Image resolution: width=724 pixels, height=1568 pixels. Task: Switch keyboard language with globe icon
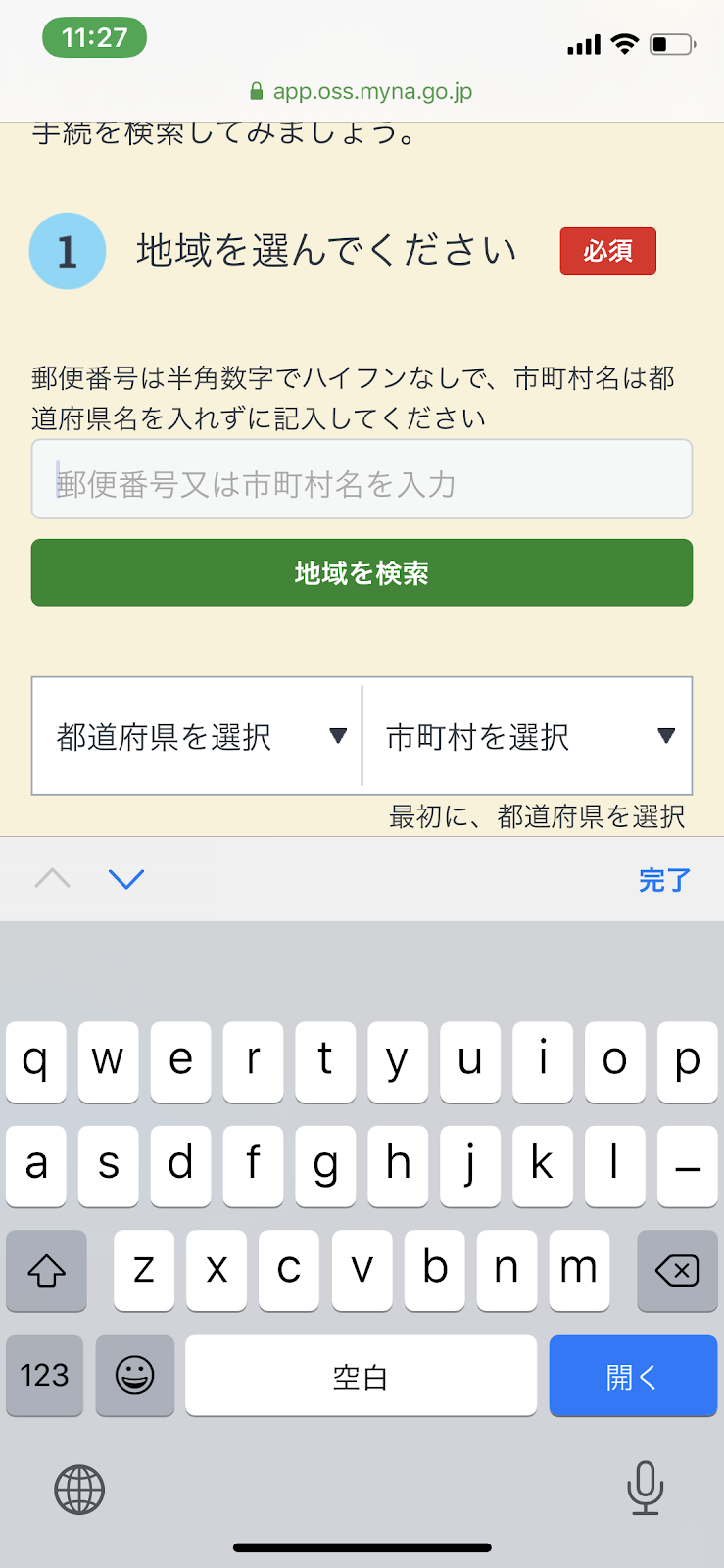coord(79,1490)
